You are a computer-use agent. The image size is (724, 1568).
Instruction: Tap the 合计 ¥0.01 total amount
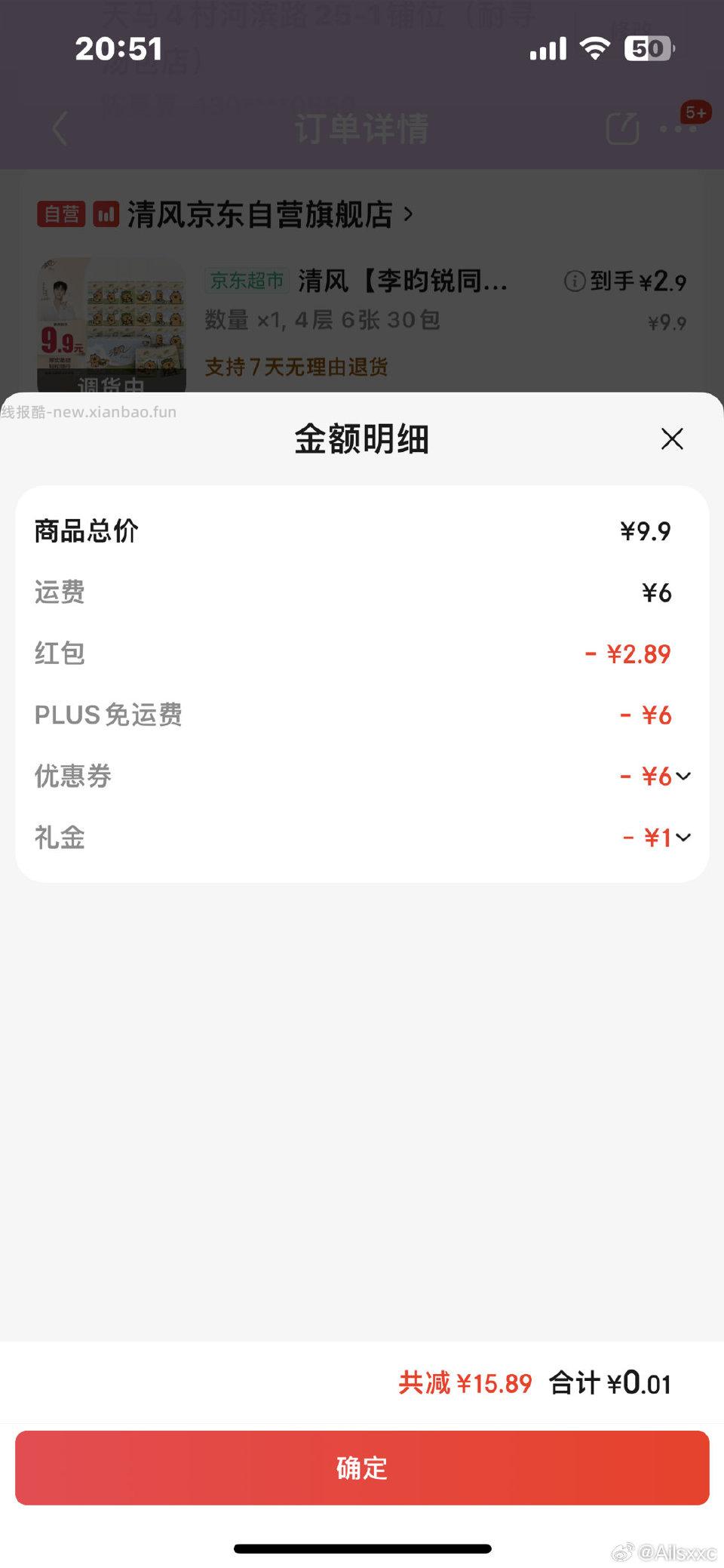[609, 1383]
